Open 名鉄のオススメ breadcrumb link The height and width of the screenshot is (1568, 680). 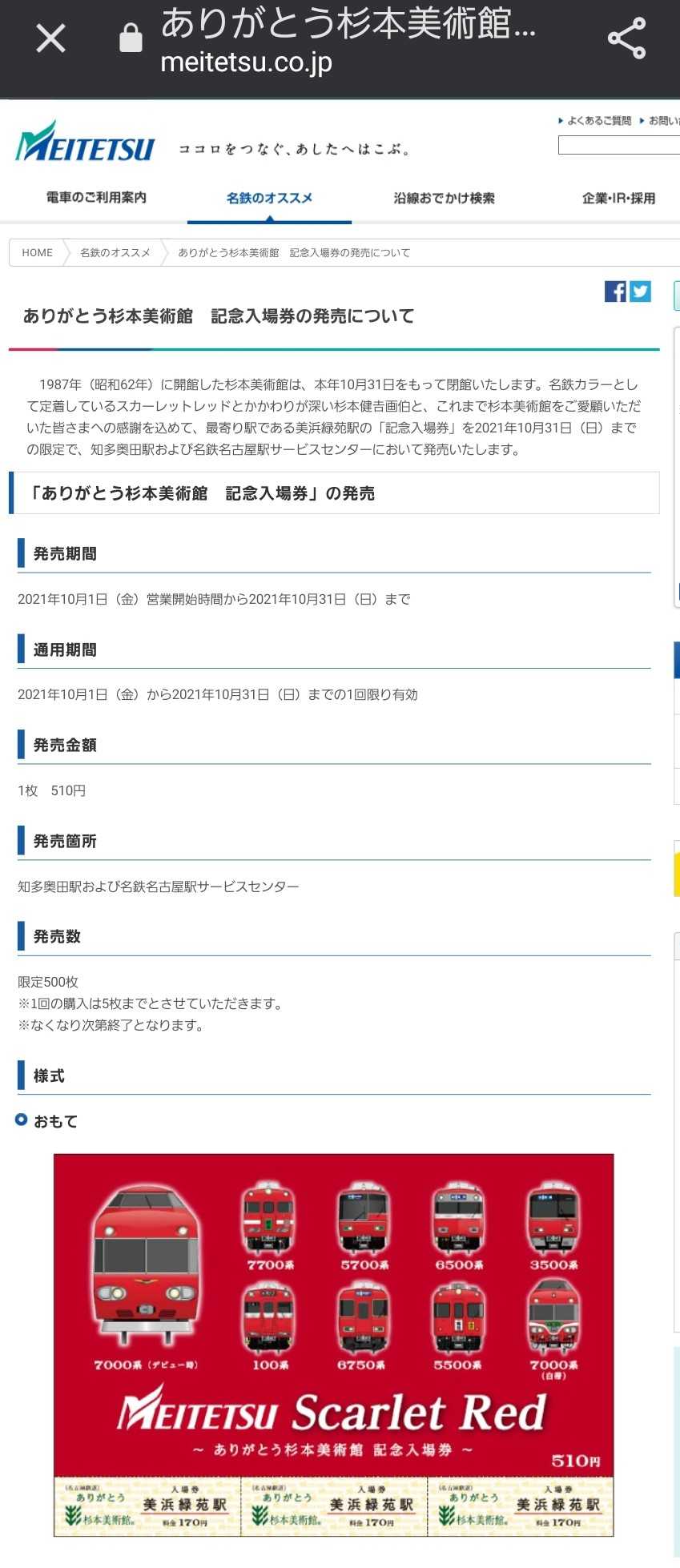coord(115,253)
